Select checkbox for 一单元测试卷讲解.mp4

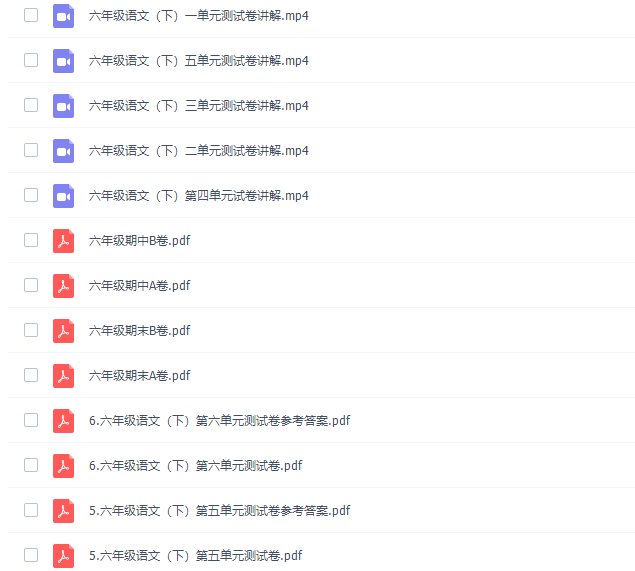(31, 15)
